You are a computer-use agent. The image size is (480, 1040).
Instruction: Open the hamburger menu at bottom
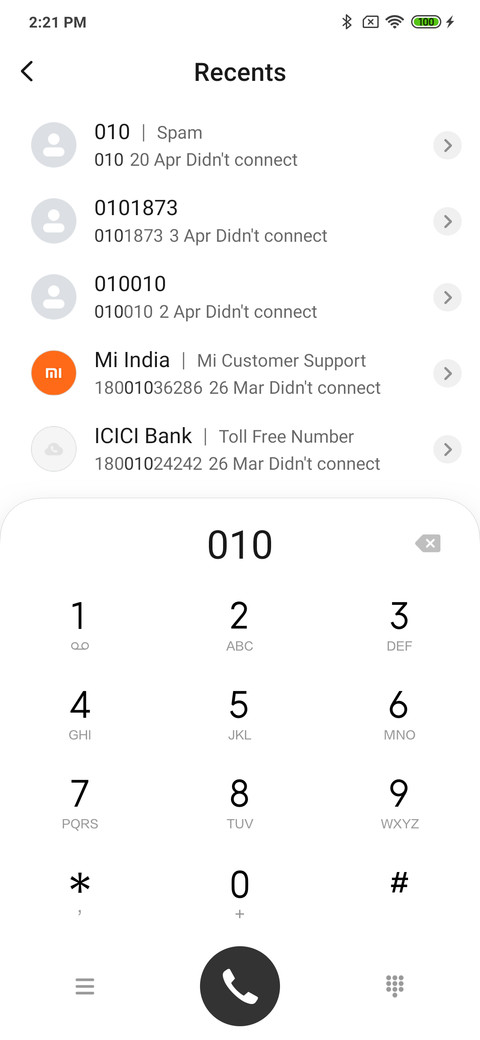click(85, 986)
